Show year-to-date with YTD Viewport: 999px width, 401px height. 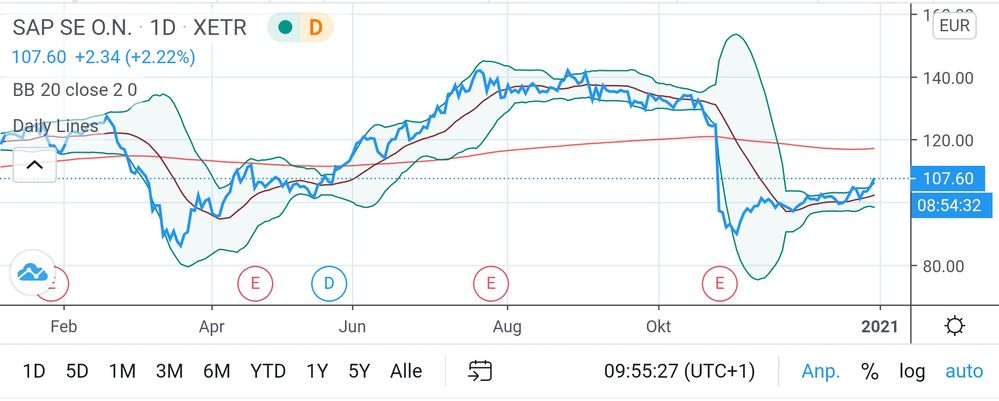pos(267,371)
